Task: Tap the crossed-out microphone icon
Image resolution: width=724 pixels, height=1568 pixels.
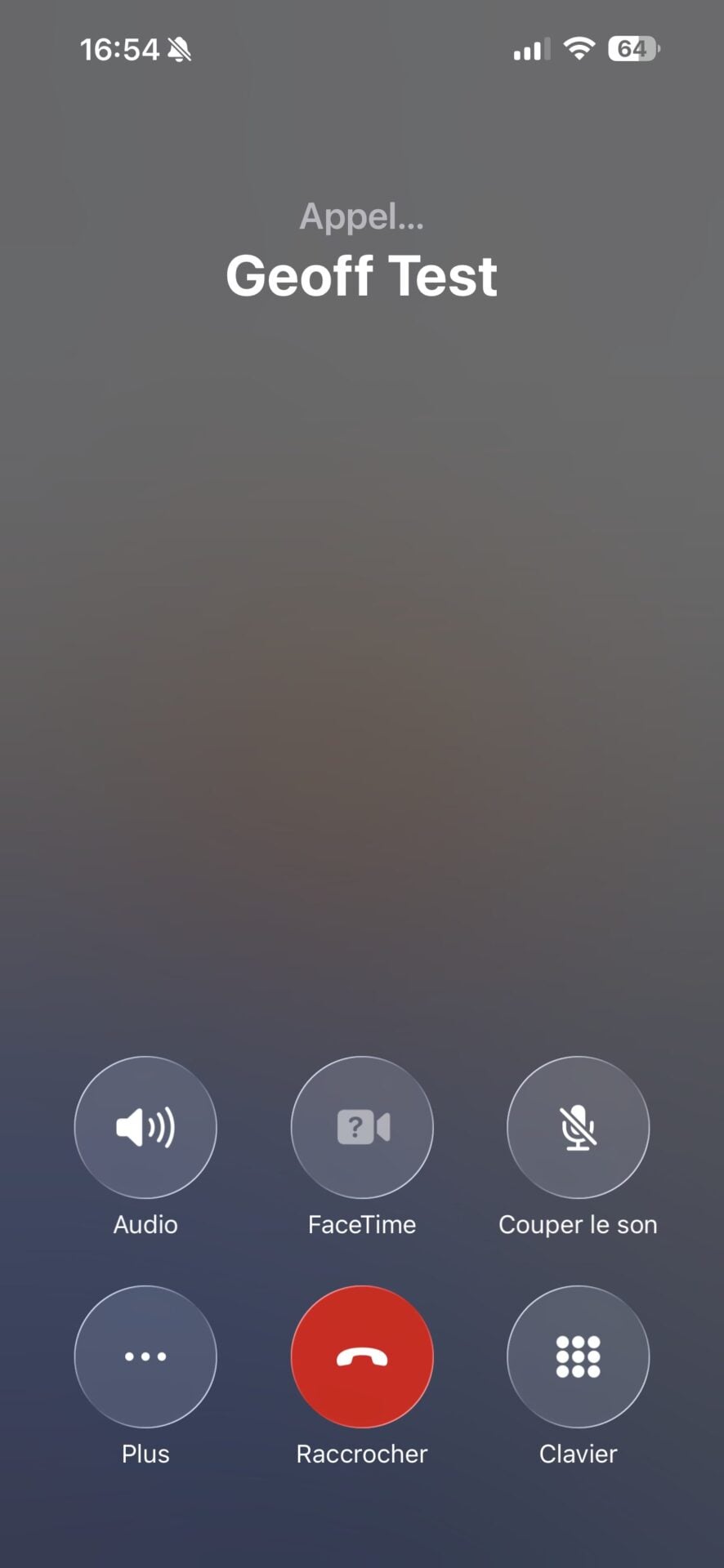Action: pyautogui.click(x=578, y=1127)
